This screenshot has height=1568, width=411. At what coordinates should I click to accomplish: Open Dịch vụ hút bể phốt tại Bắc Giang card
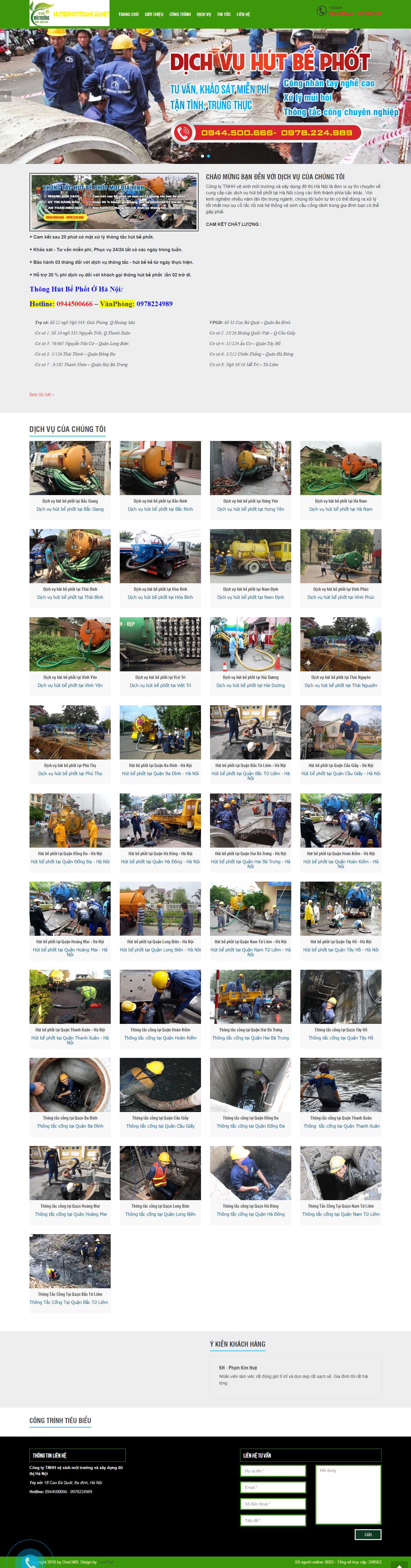[x=70, y=509]
